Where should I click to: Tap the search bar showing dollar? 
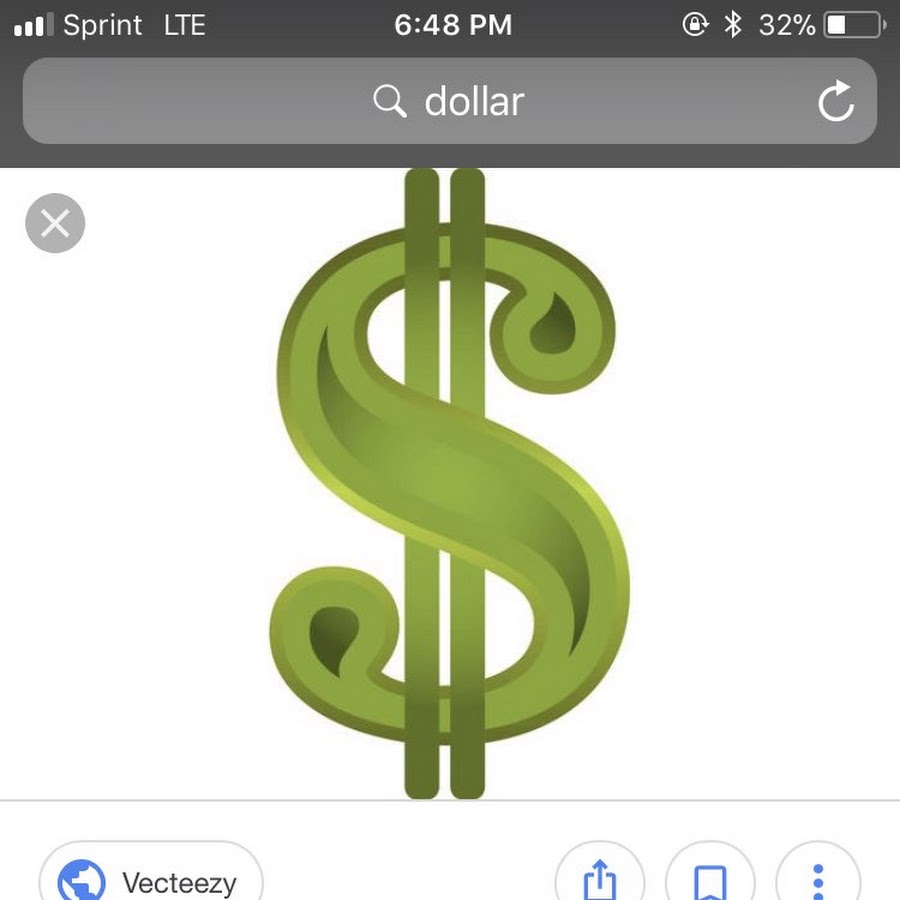450,101
